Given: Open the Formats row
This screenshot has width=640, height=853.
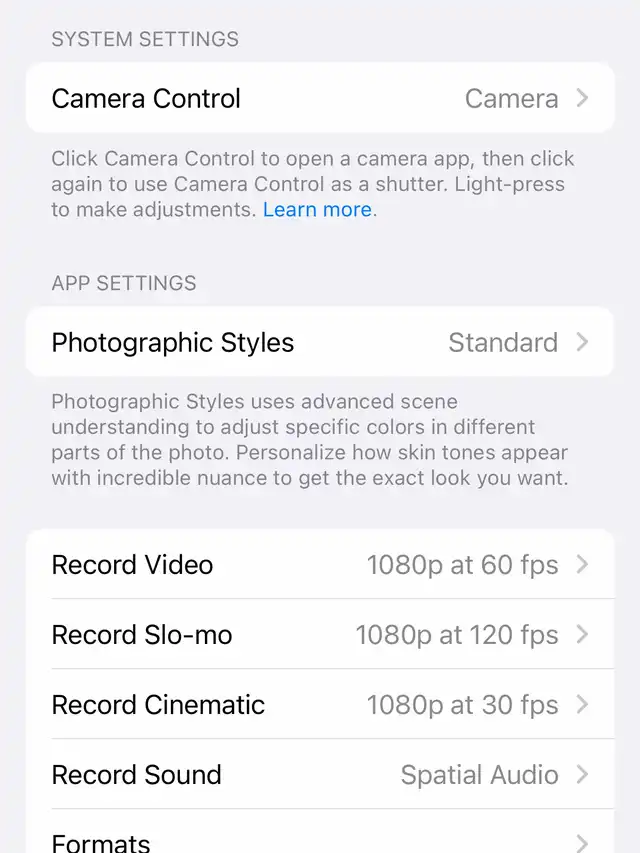Looking at the screenshot, I should [320, 840].
